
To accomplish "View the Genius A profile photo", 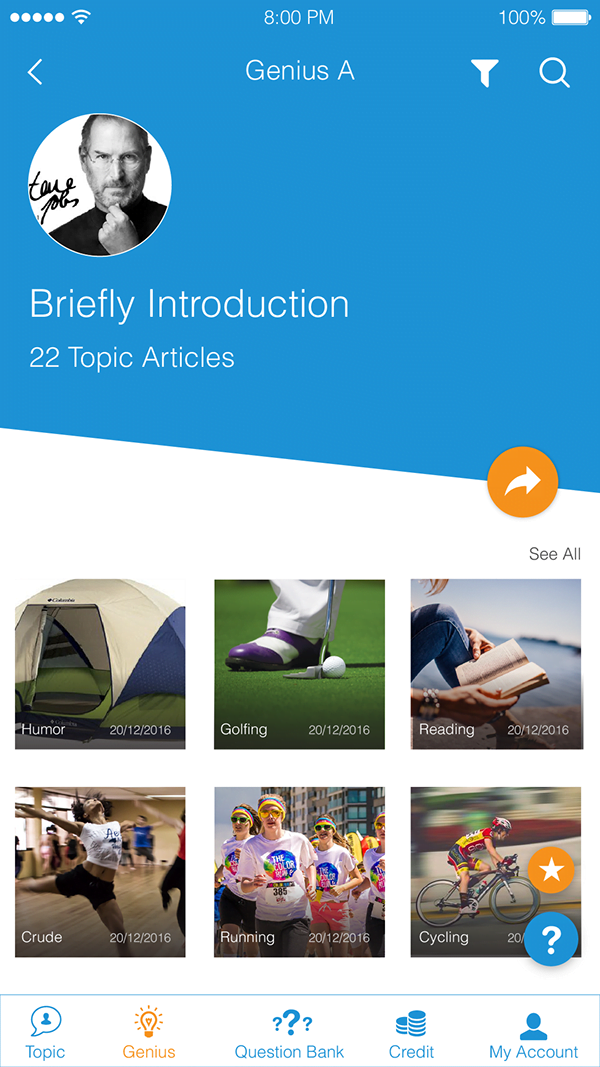I will tap(100, 185).
